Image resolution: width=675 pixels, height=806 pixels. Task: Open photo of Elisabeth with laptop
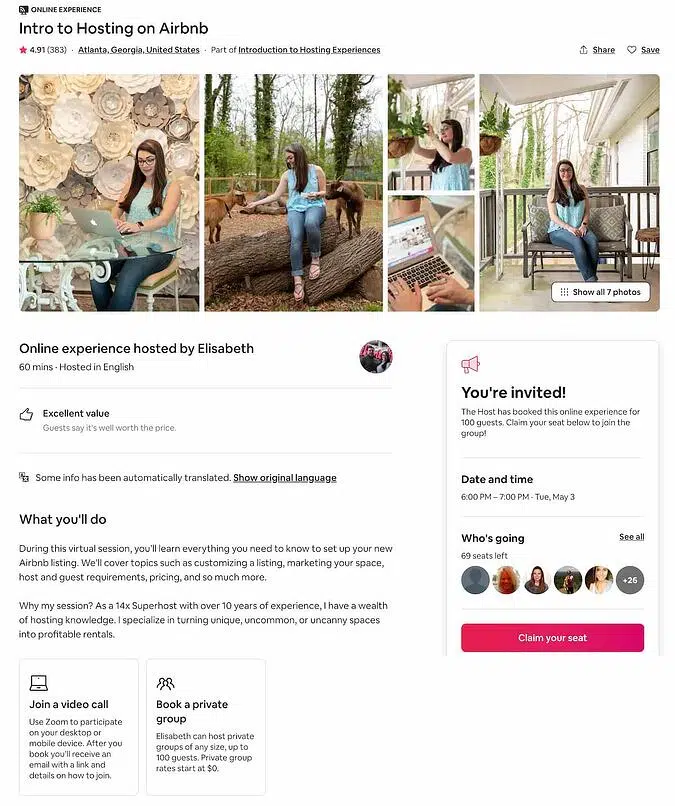(109, 193)
